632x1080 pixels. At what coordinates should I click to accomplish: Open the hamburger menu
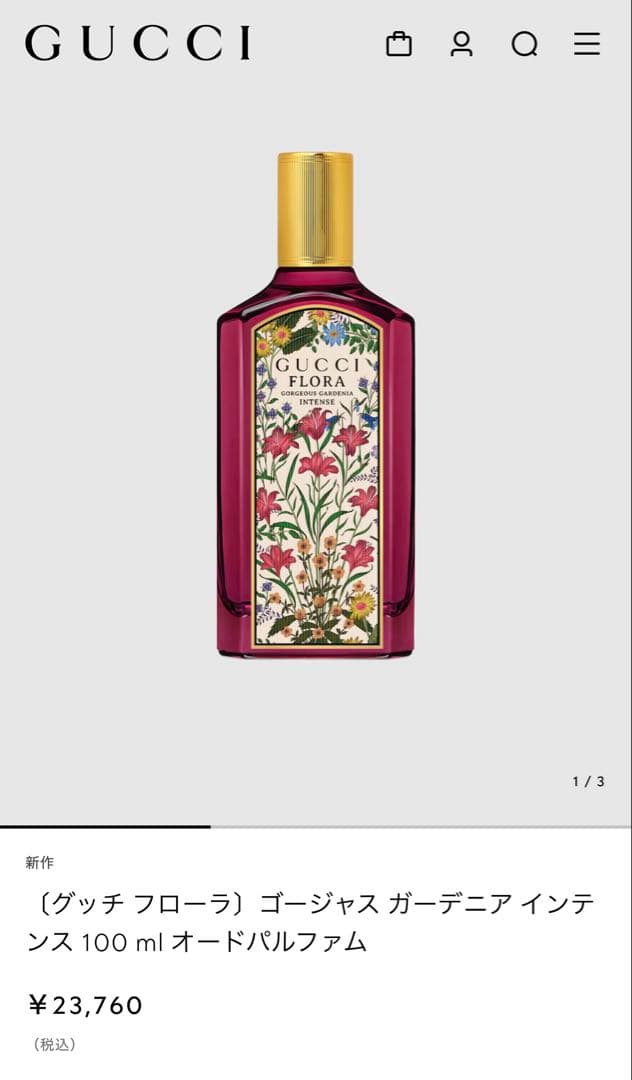coord(587,44)
